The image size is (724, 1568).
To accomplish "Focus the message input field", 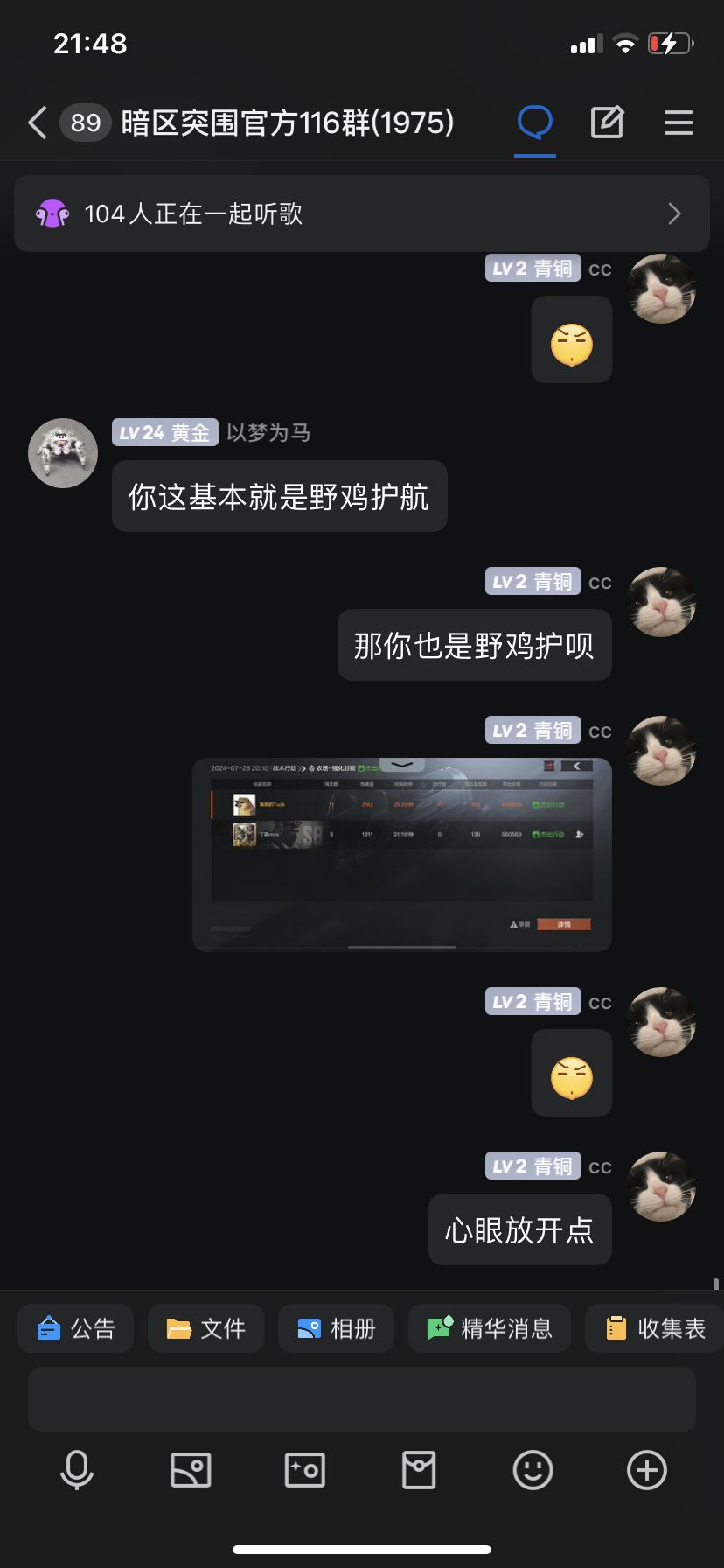I will point(362,1400).
